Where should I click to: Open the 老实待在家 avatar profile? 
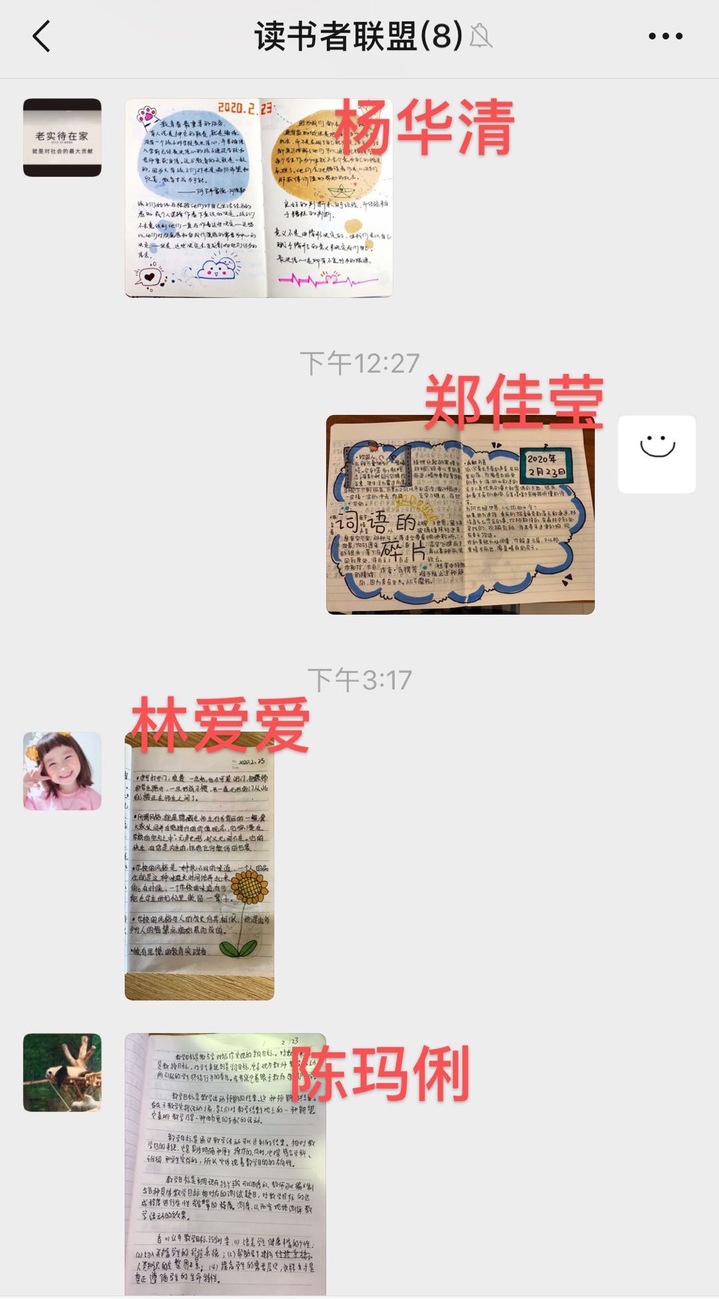(x=62, y=138)
